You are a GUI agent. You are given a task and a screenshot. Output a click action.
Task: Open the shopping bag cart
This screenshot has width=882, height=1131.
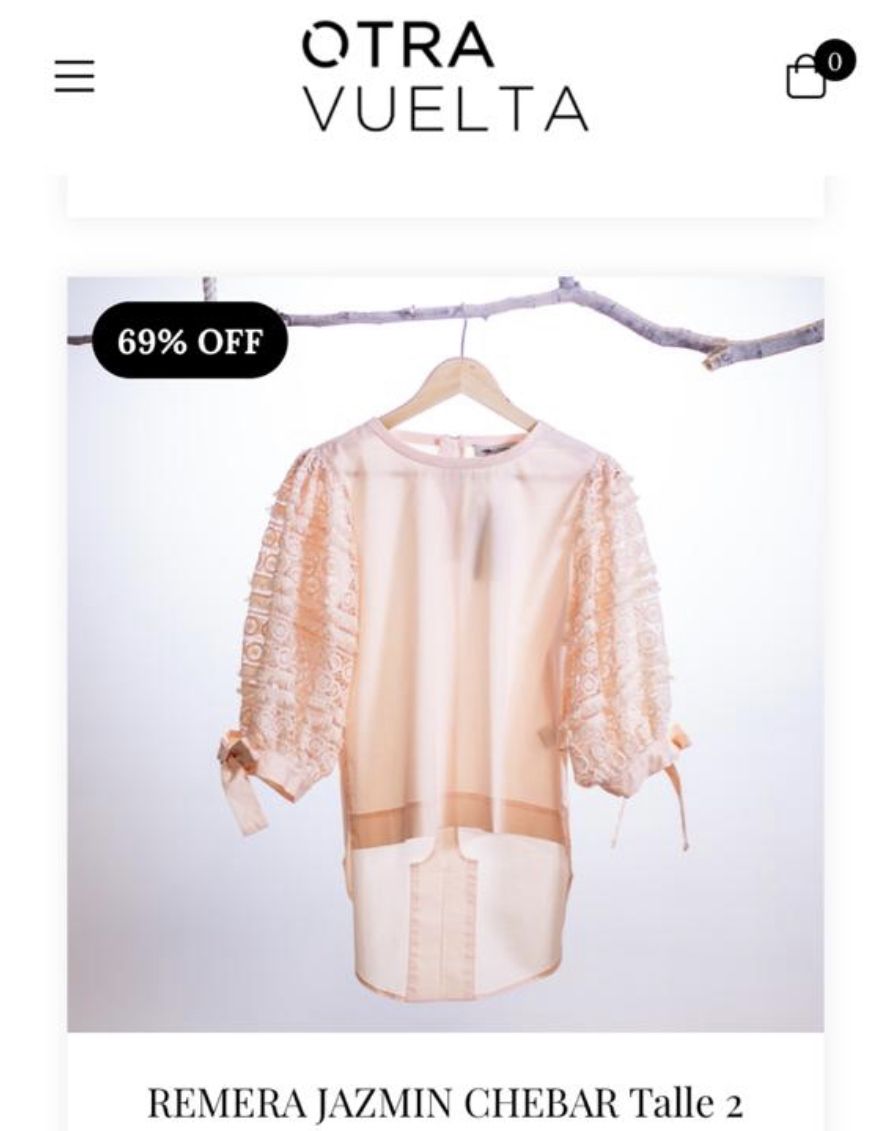808,77
